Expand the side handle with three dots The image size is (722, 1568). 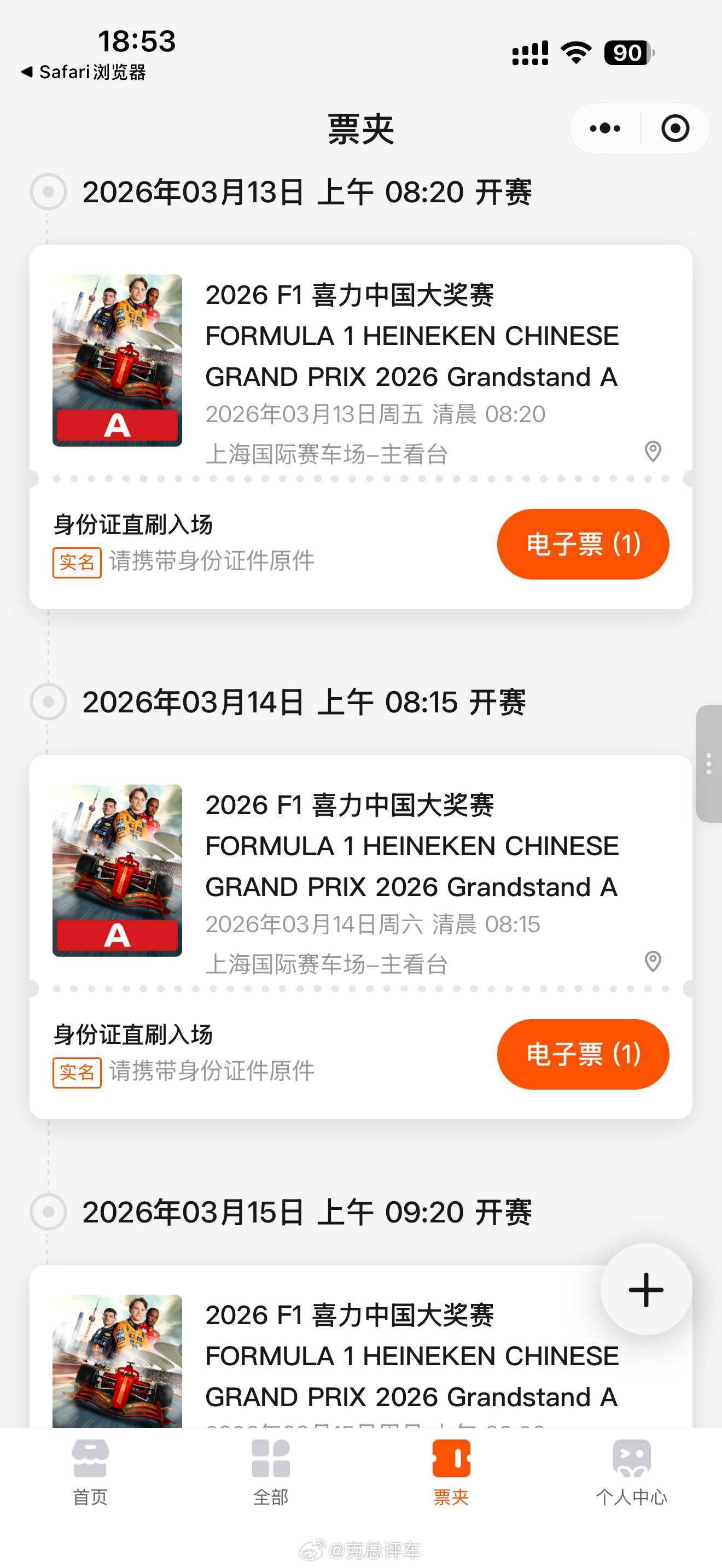pos(709,763)
